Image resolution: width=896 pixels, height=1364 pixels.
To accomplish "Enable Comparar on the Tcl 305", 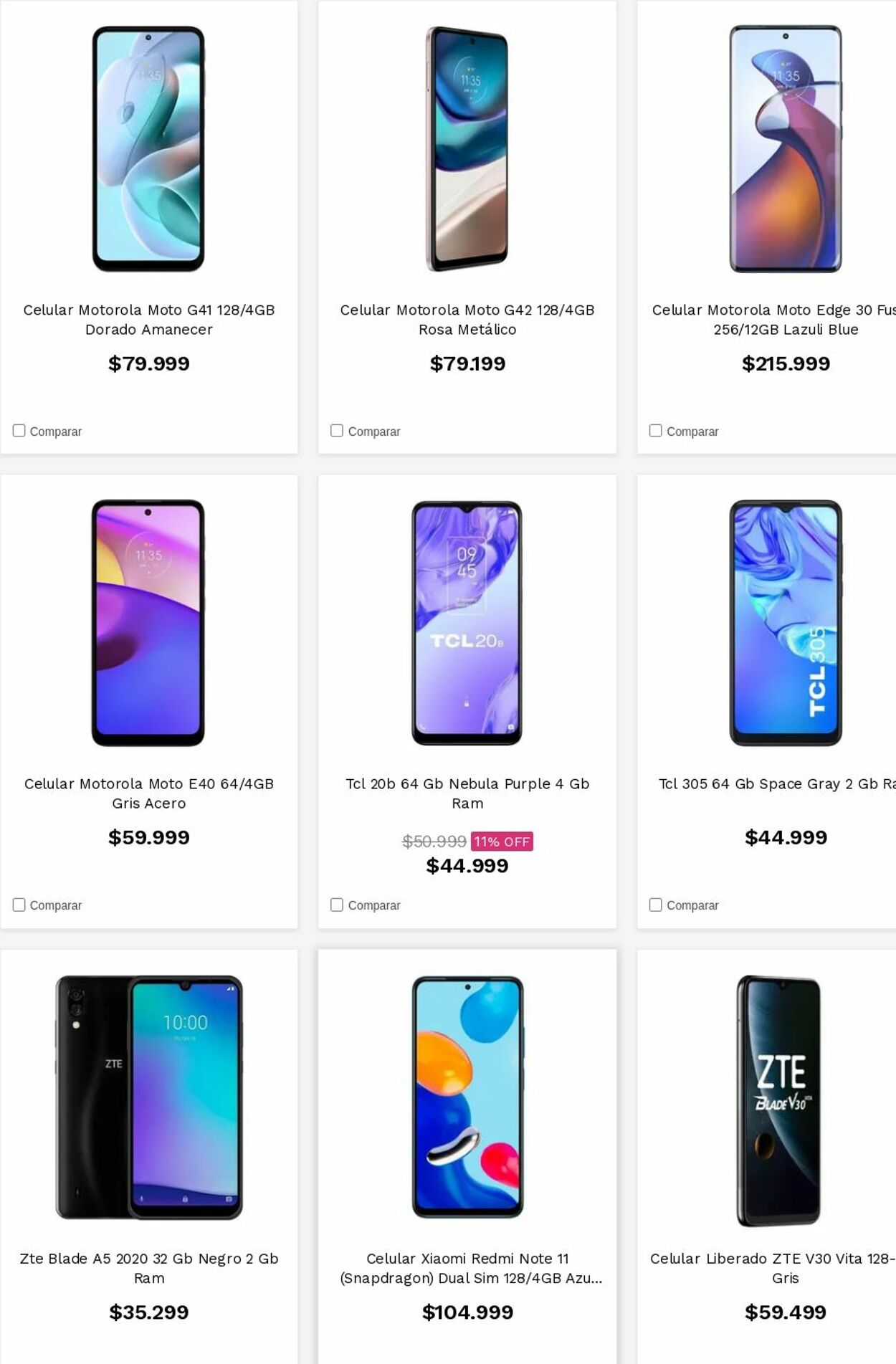I will pyautogui.click(x=655, y=905).
